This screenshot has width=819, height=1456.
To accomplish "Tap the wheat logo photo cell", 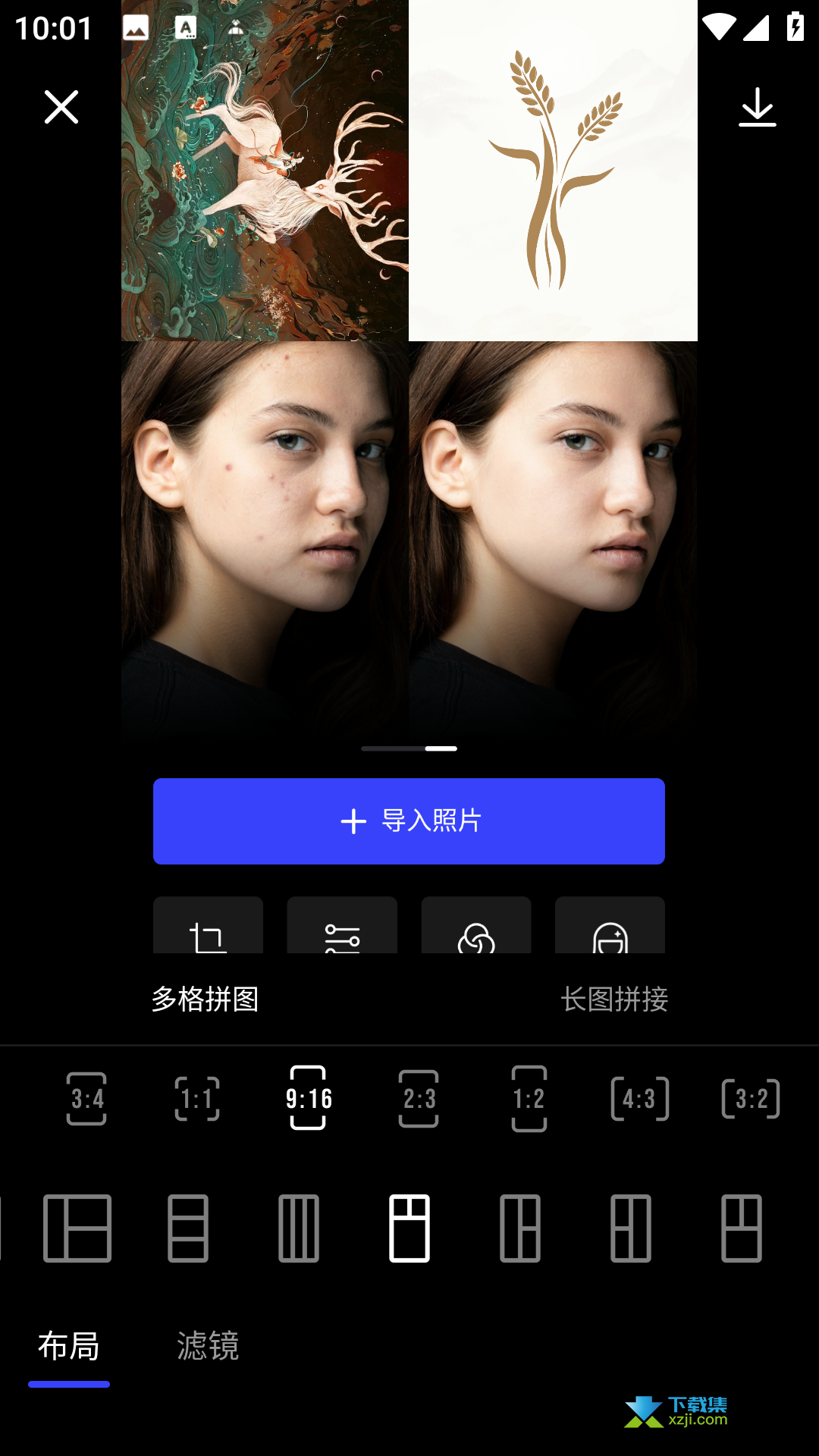I will (553, 171).
